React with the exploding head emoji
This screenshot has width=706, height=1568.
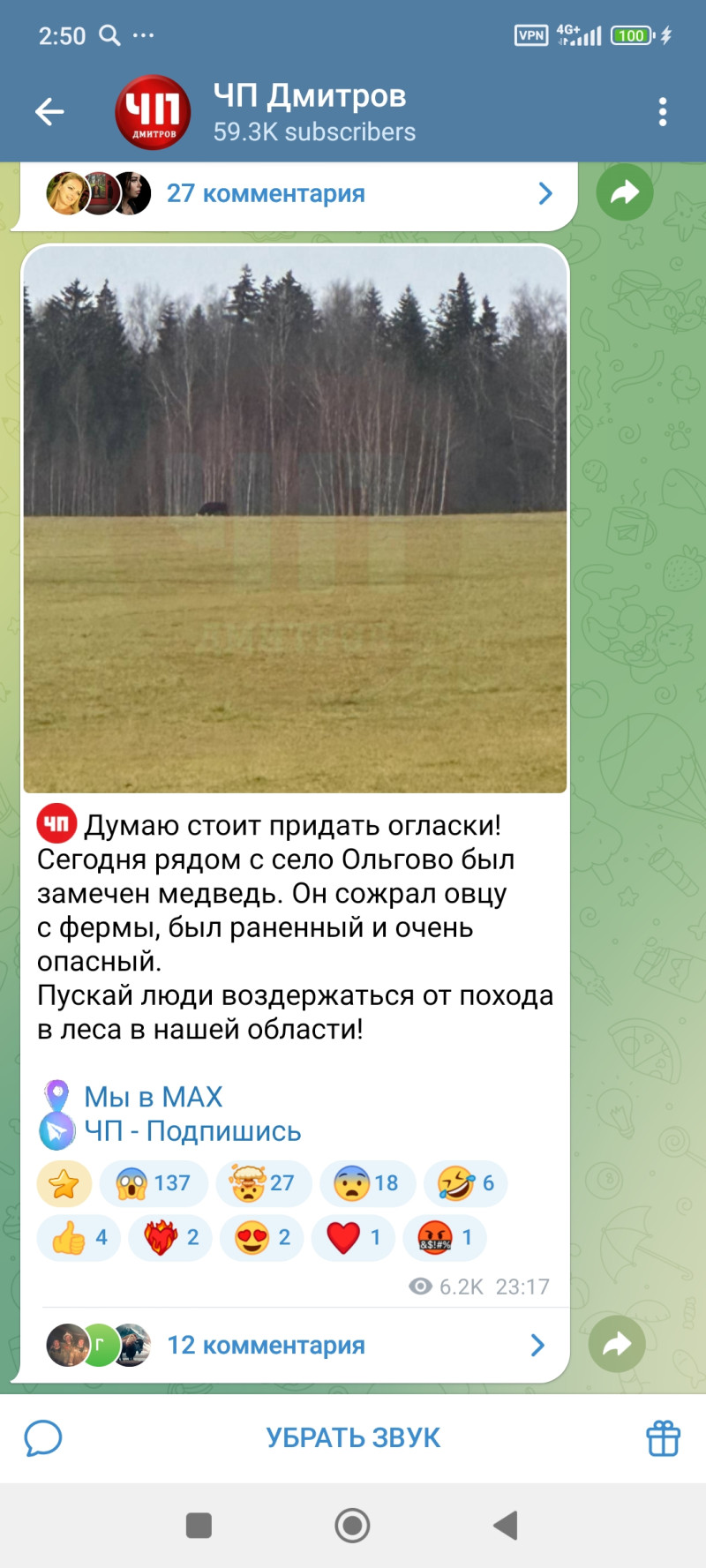(x=263, y=1183)
